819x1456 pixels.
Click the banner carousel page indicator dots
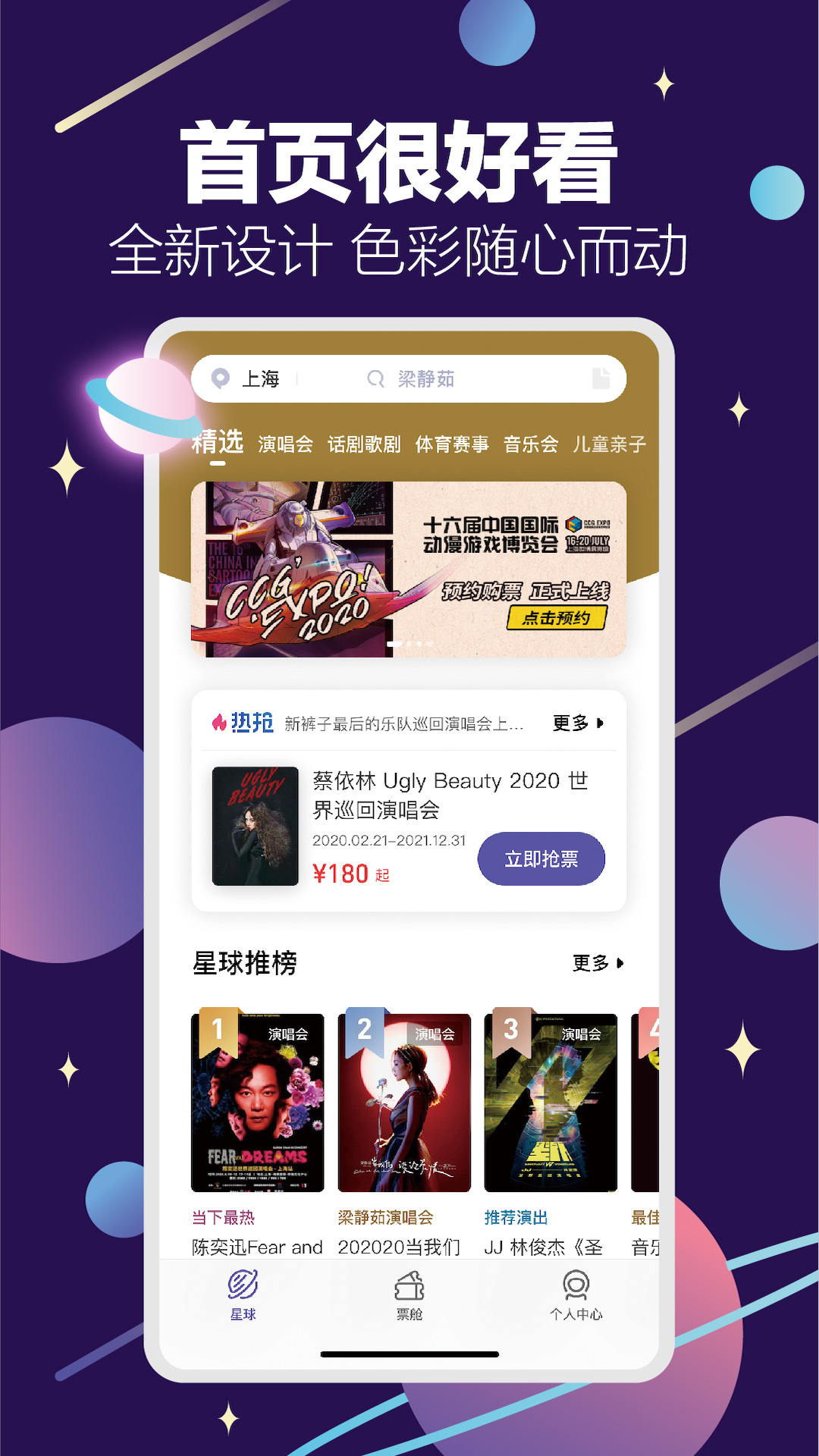[x=409, y=644]
